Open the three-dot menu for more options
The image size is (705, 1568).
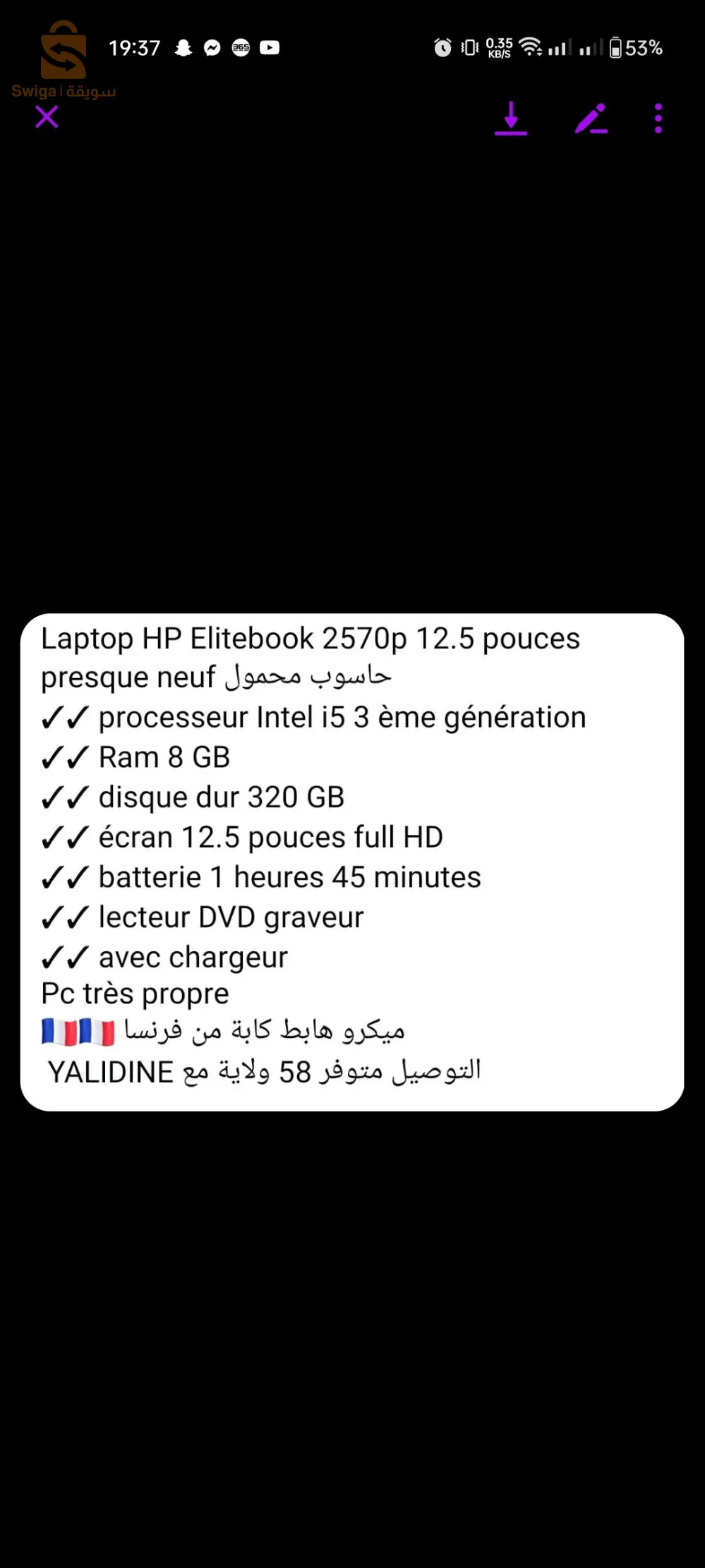coord(657,119)
